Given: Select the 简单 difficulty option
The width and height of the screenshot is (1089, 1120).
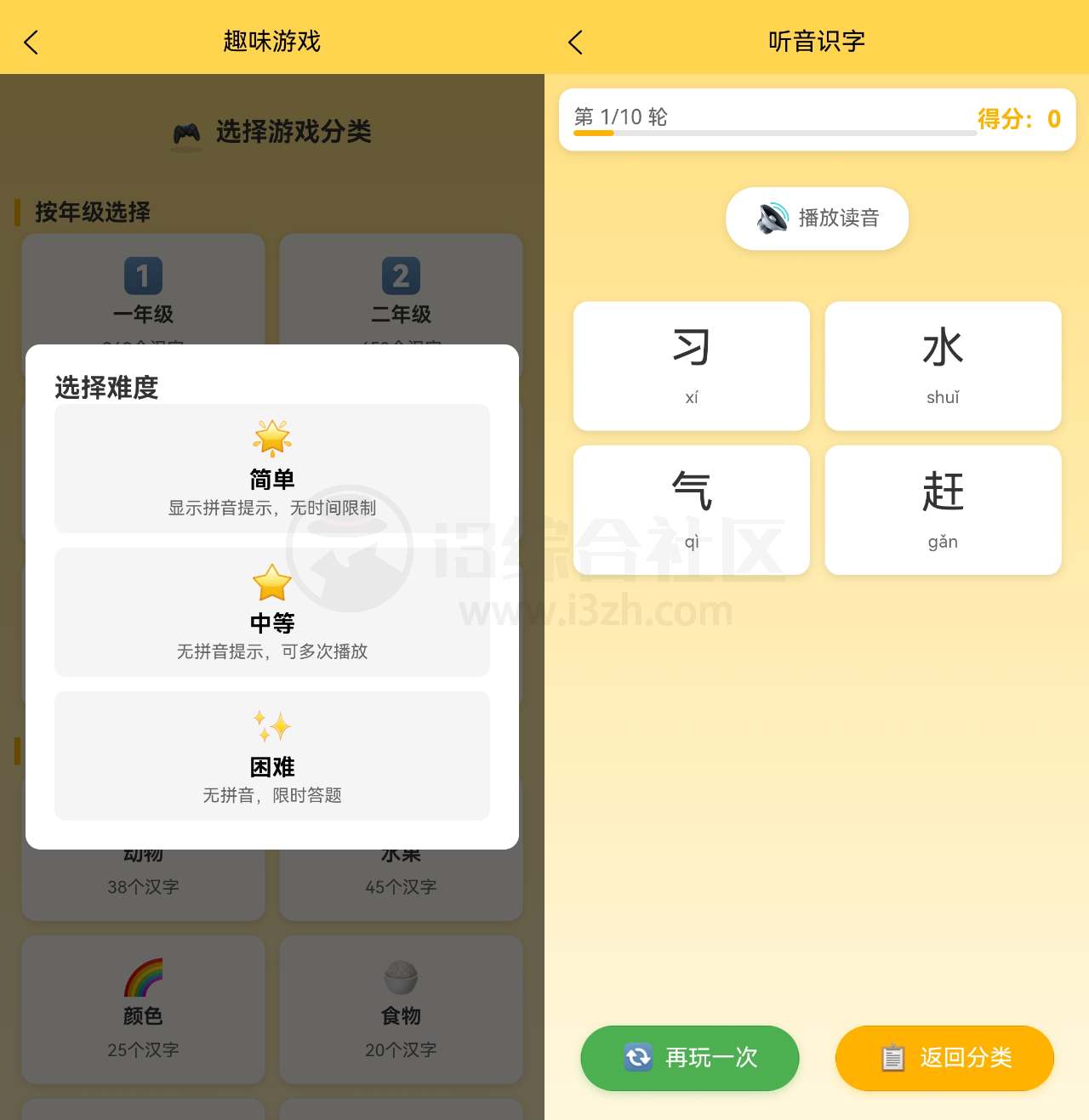Looking at the screenshot, I should click(x=272, y=469).
